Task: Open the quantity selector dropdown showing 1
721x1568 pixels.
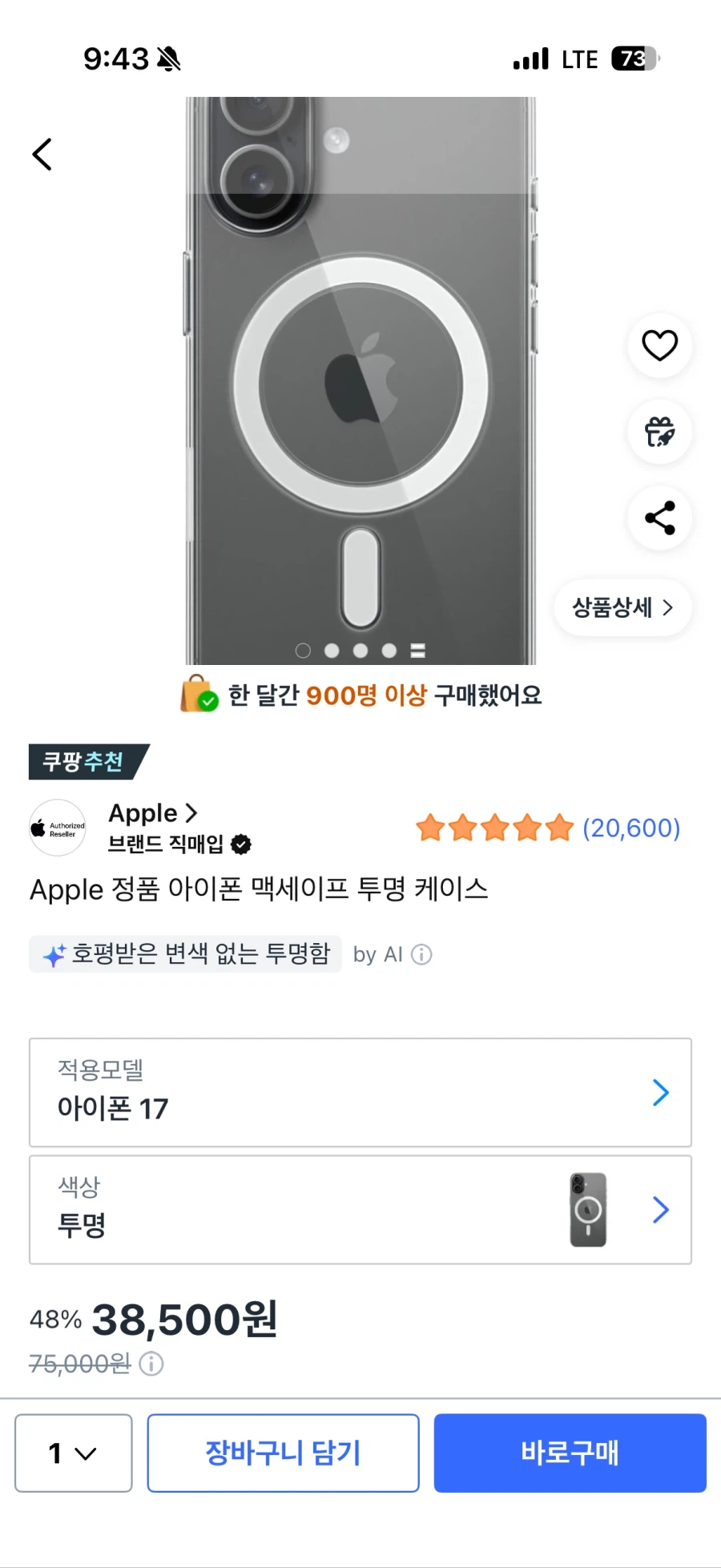Action: click(x=73, y=1453)
